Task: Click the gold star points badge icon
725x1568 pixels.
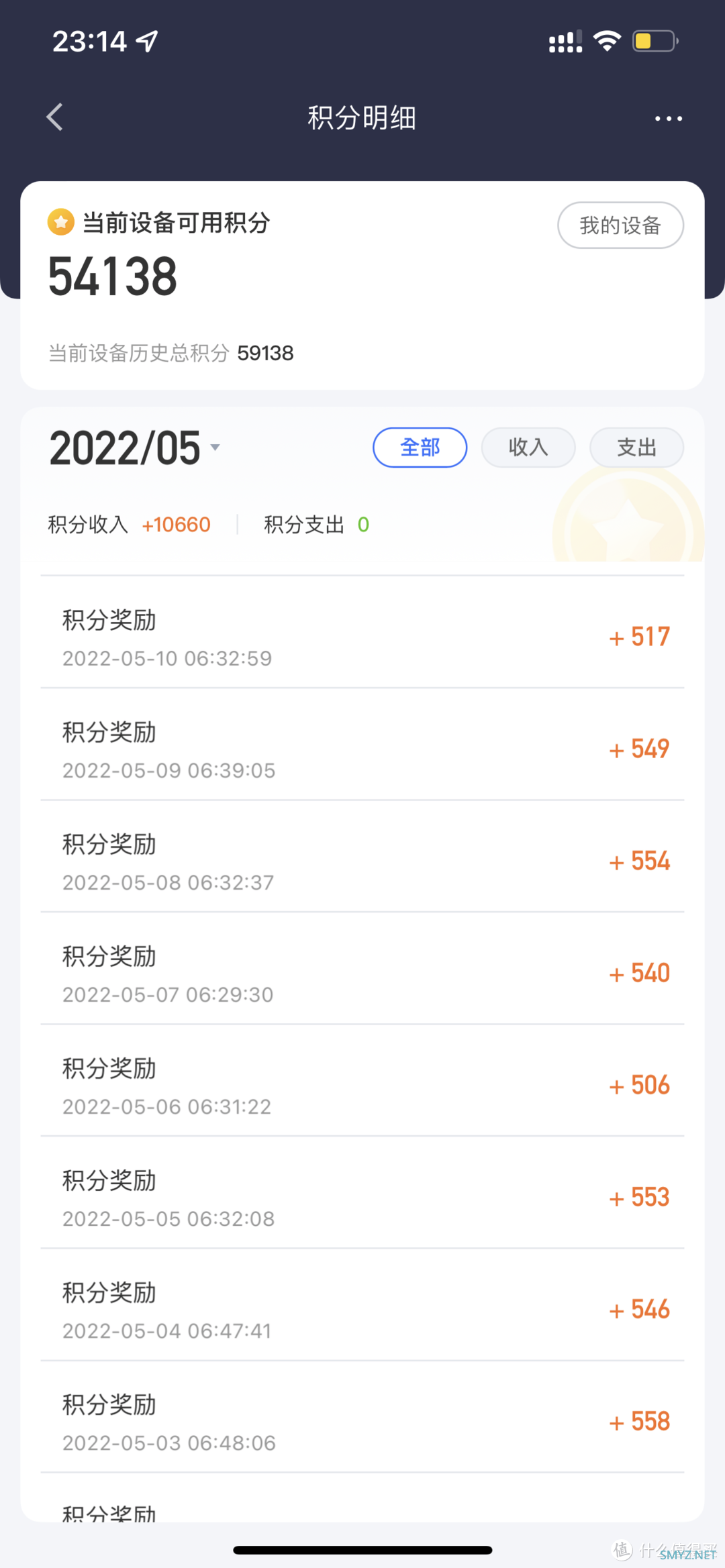Action: [x=60, y=223]
